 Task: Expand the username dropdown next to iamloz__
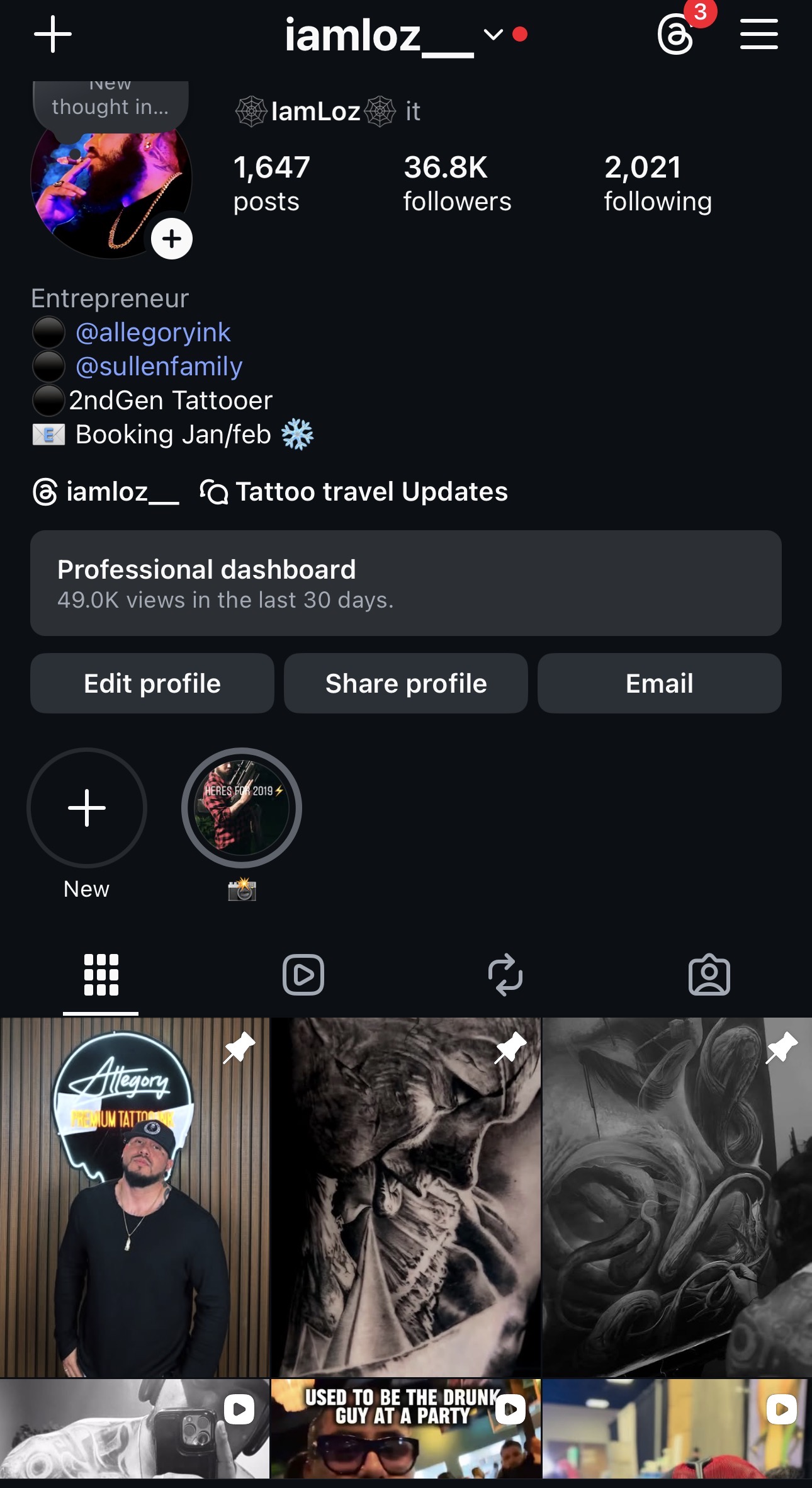492,36
